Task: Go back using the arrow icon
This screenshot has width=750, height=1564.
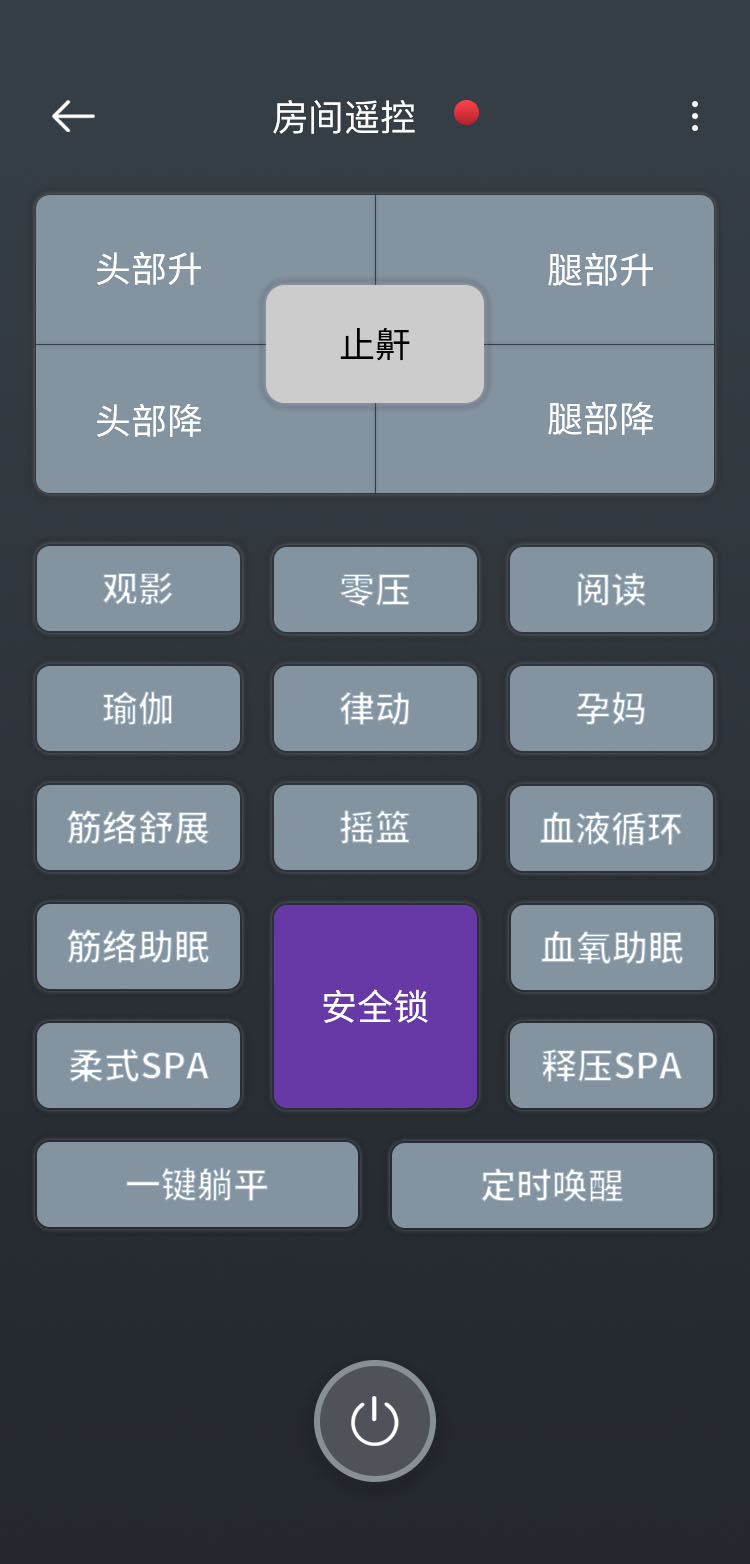Action: point(73,117)
